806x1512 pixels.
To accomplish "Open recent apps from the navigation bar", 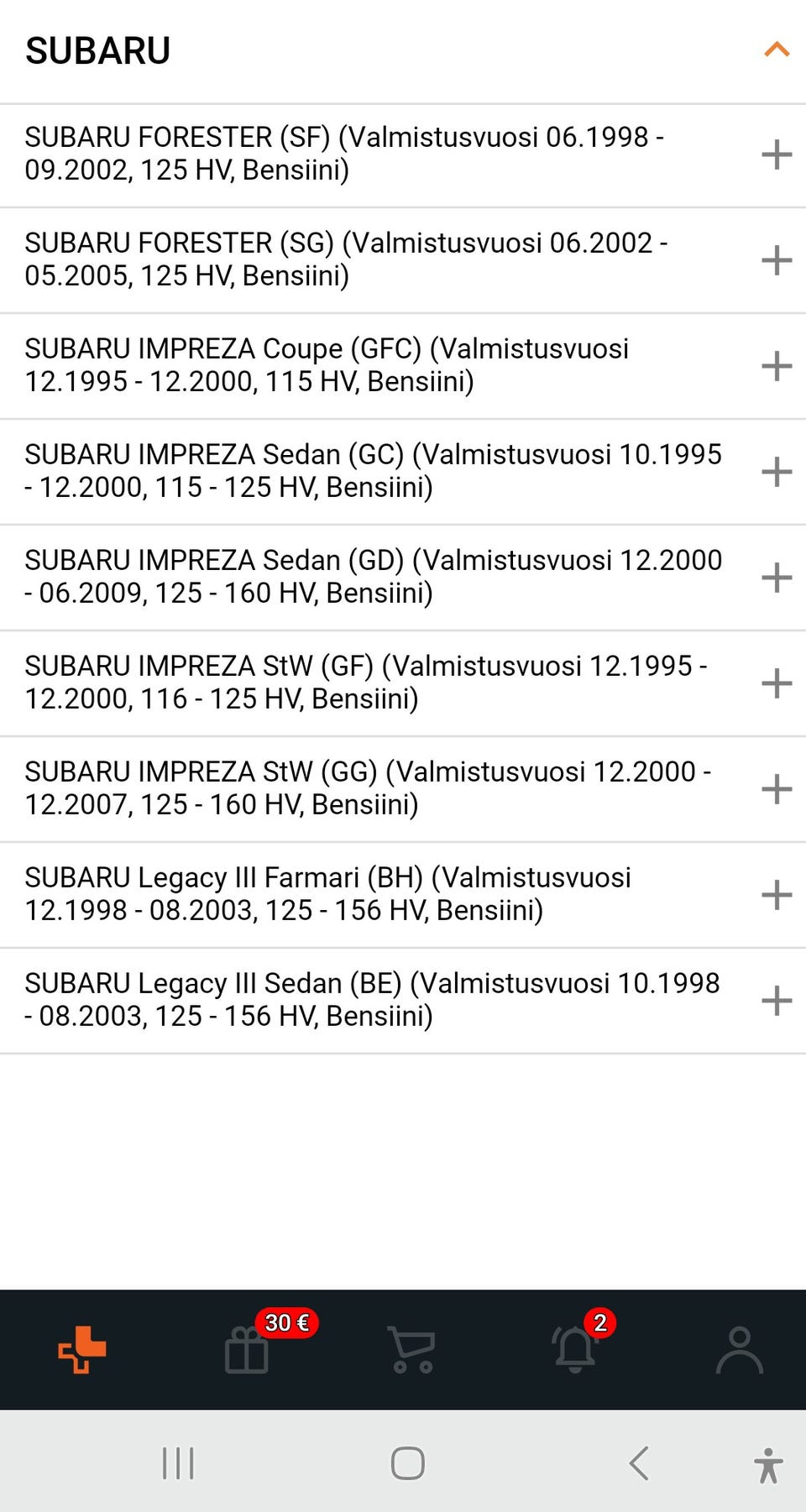I will point(178,1463).
